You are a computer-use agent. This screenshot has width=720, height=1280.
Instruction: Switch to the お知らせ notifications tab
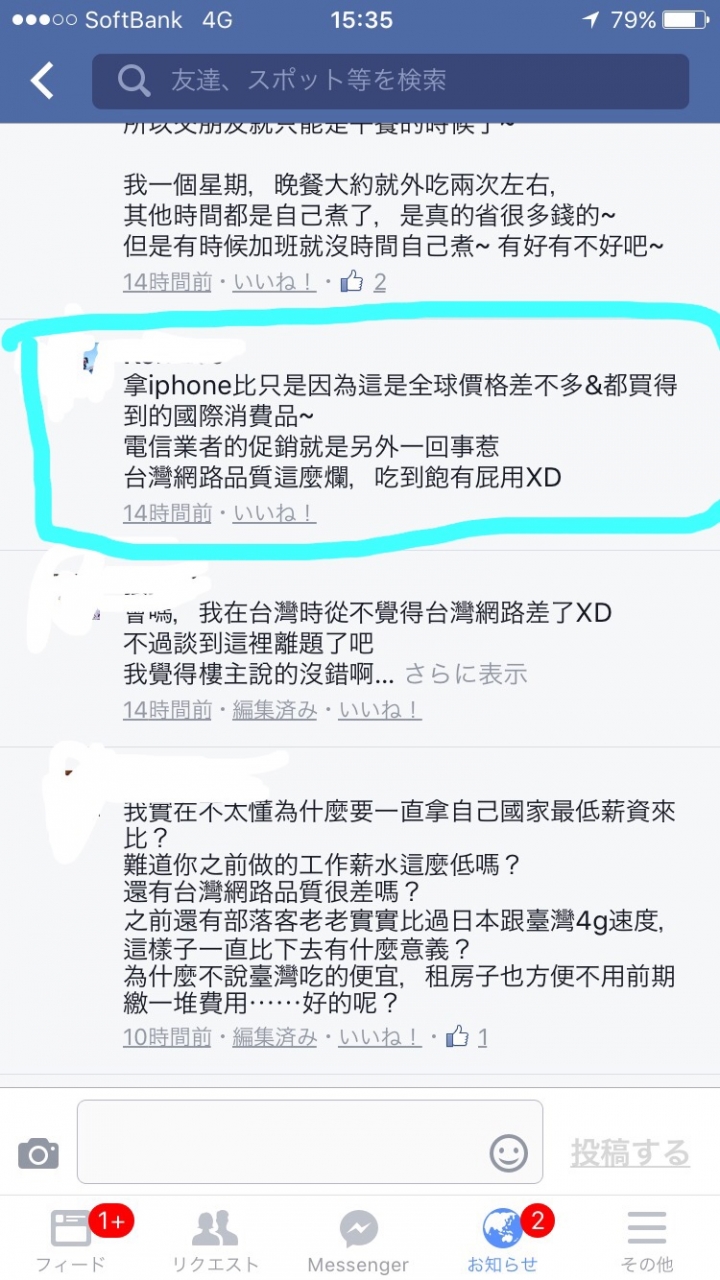(502, 1240)
